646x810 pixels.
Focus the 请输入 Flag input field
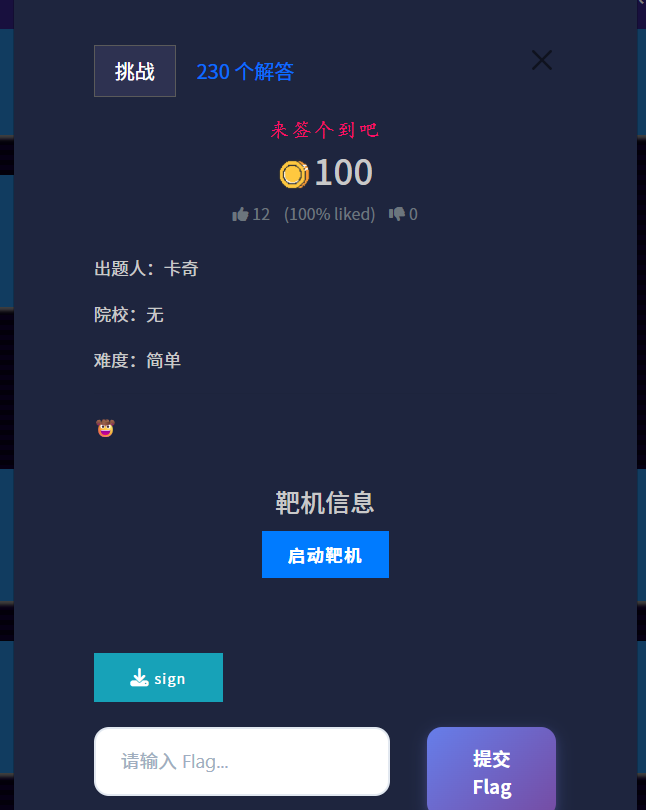click(242, 762)
